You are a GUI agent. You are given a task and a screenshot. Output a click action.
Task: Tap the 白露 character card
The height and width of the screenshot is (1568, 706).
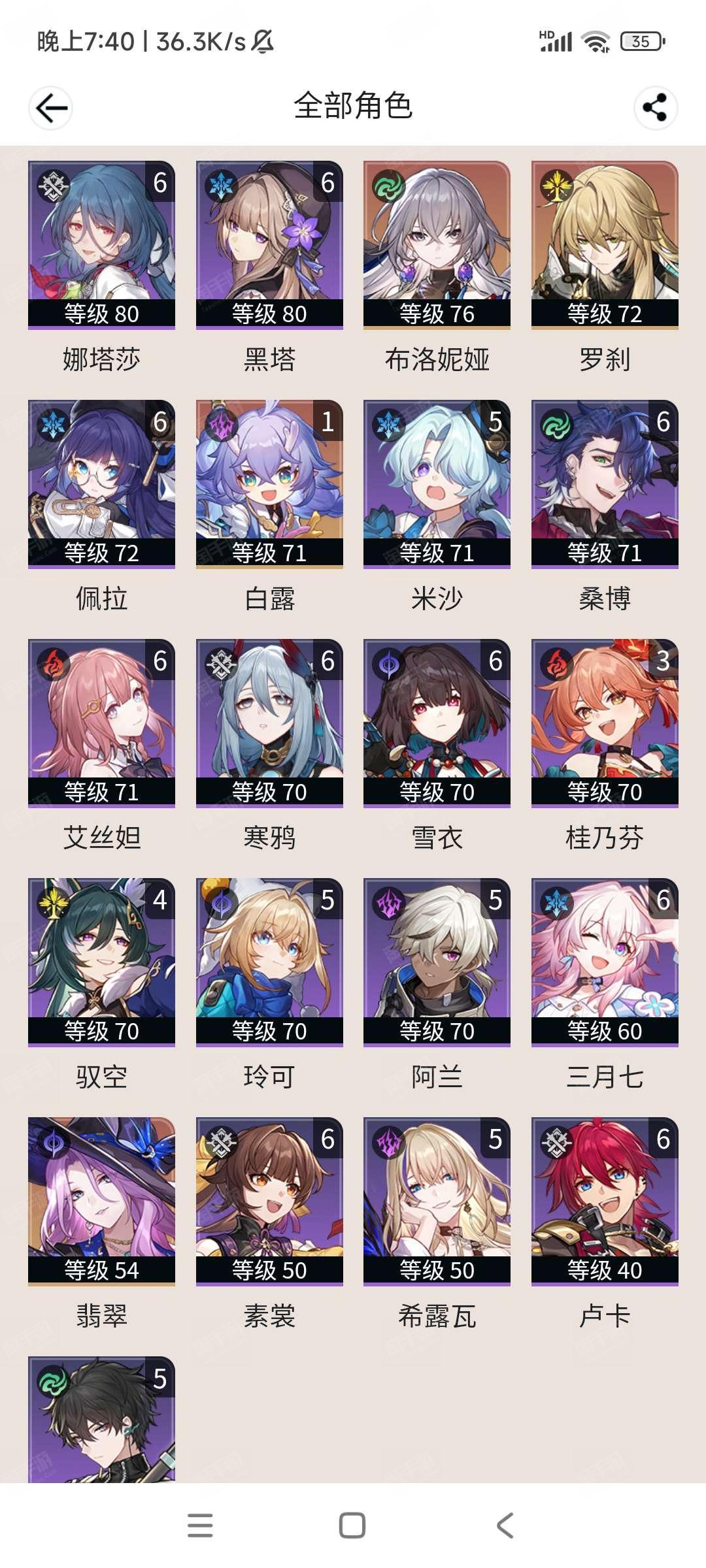coord(269,484)
